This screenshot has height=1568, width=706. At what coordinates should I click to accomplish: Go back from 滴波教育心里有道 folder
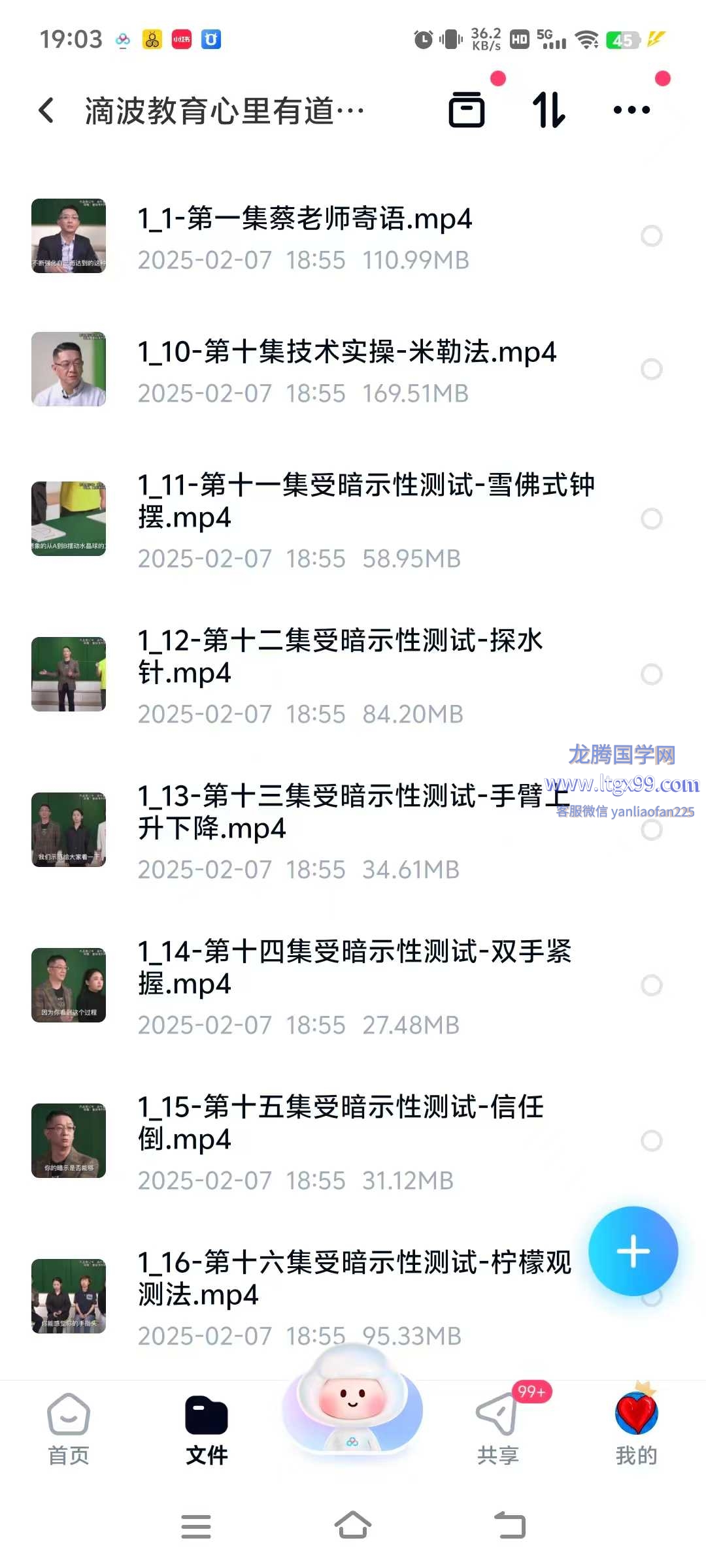click(x=46, y=110)
